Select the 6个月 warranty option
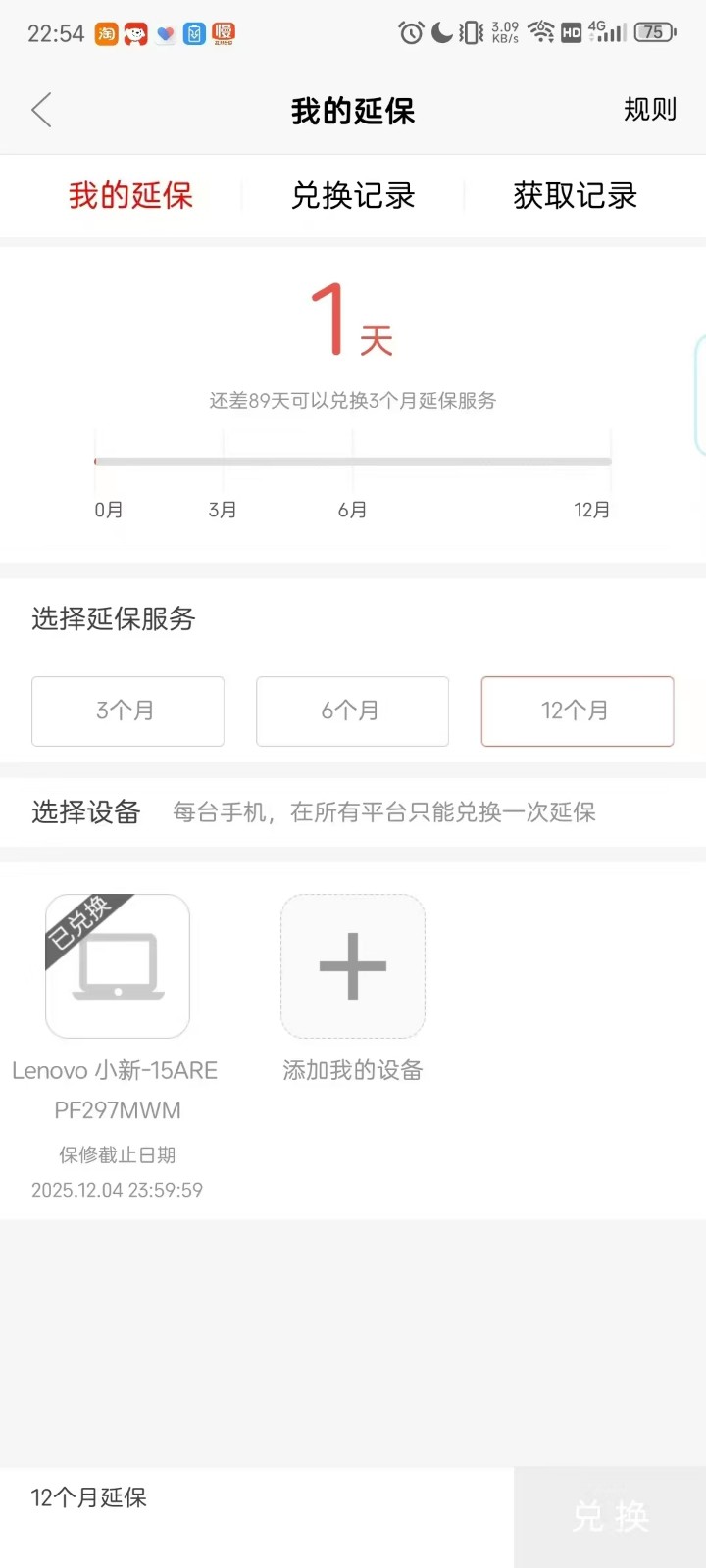This screenshot has height=1568, width=706. coord(352,711)
